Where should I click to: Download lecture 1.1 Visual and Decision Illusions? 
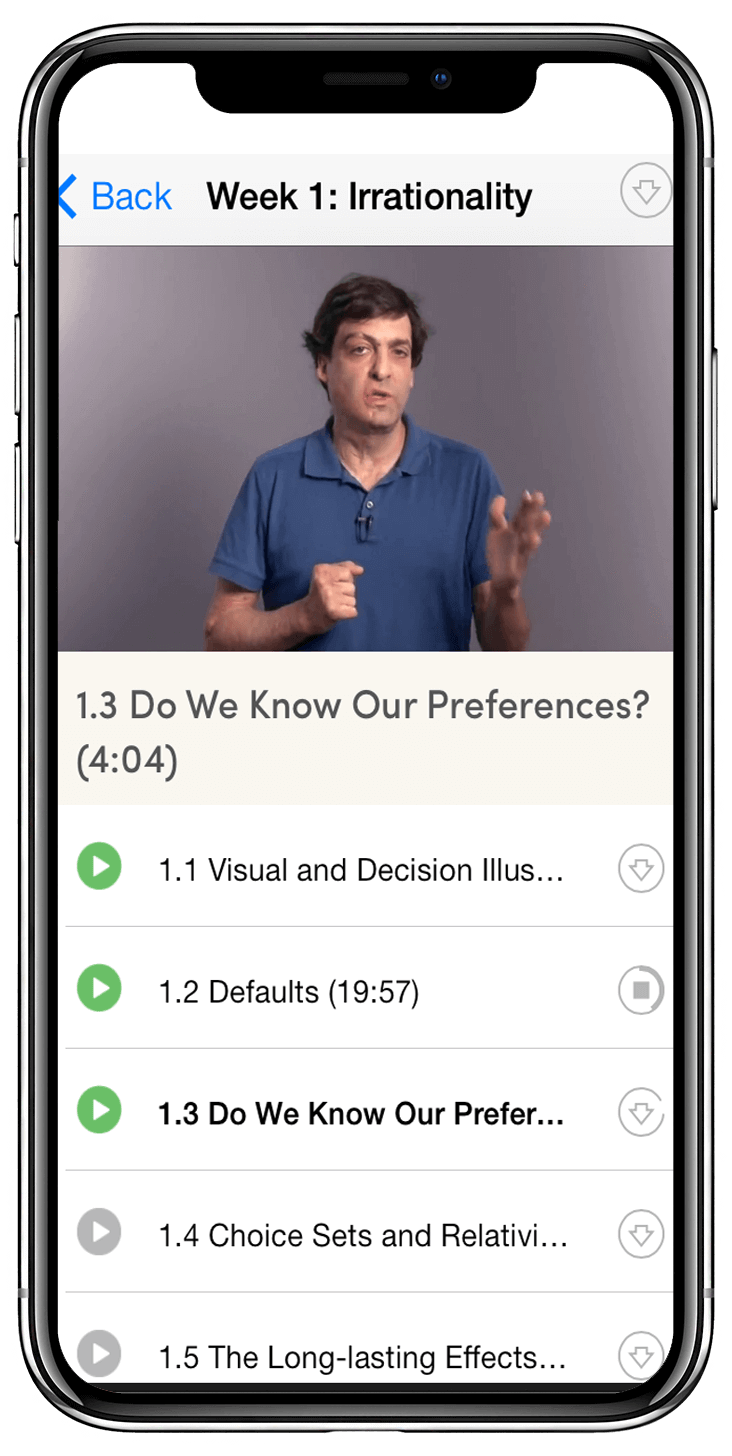(641, 869)
